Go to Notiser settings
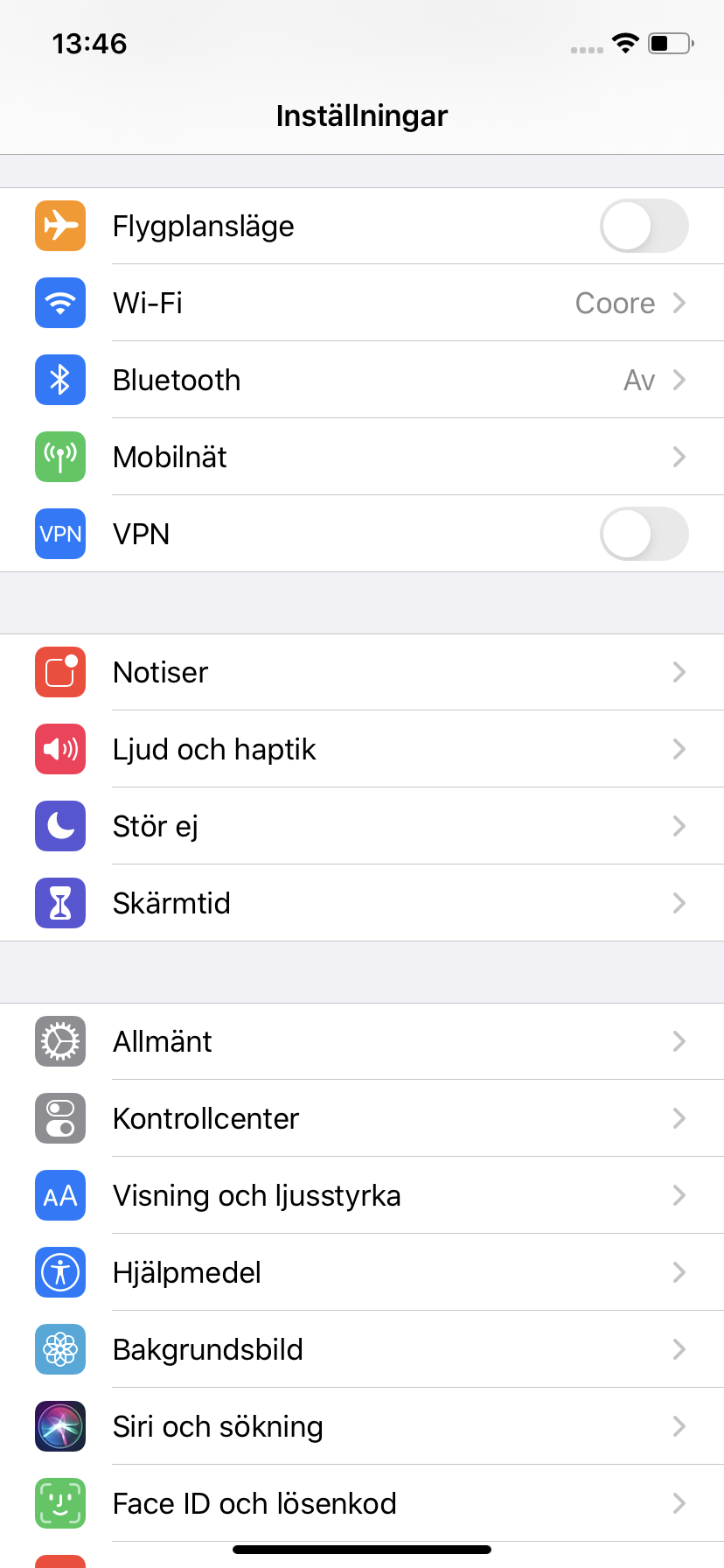 point(362,672)
